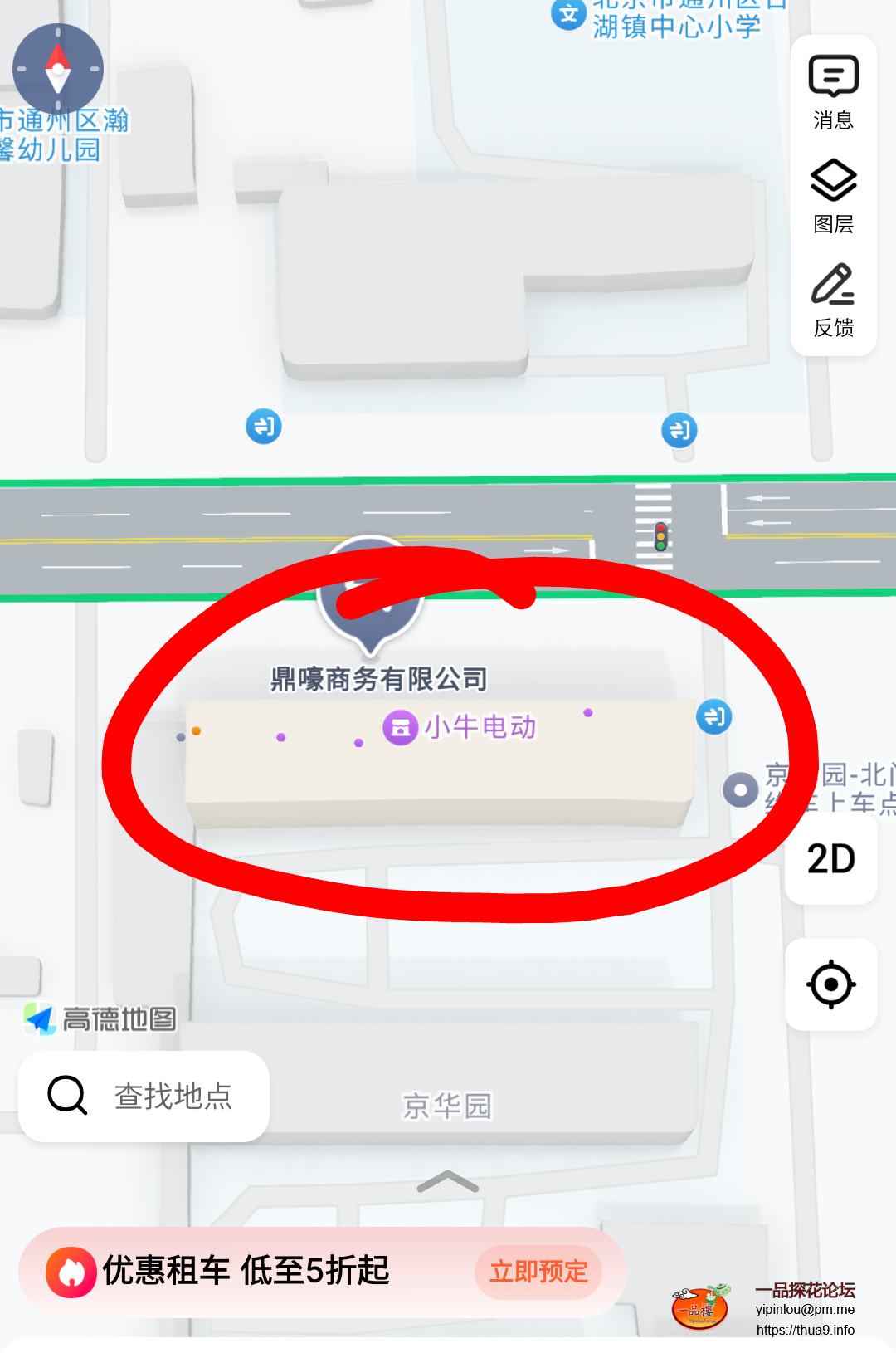Click the 反馈 feedback pencil icon
896x1353 pixels.
pyautogui.click(x=833, y=292)
